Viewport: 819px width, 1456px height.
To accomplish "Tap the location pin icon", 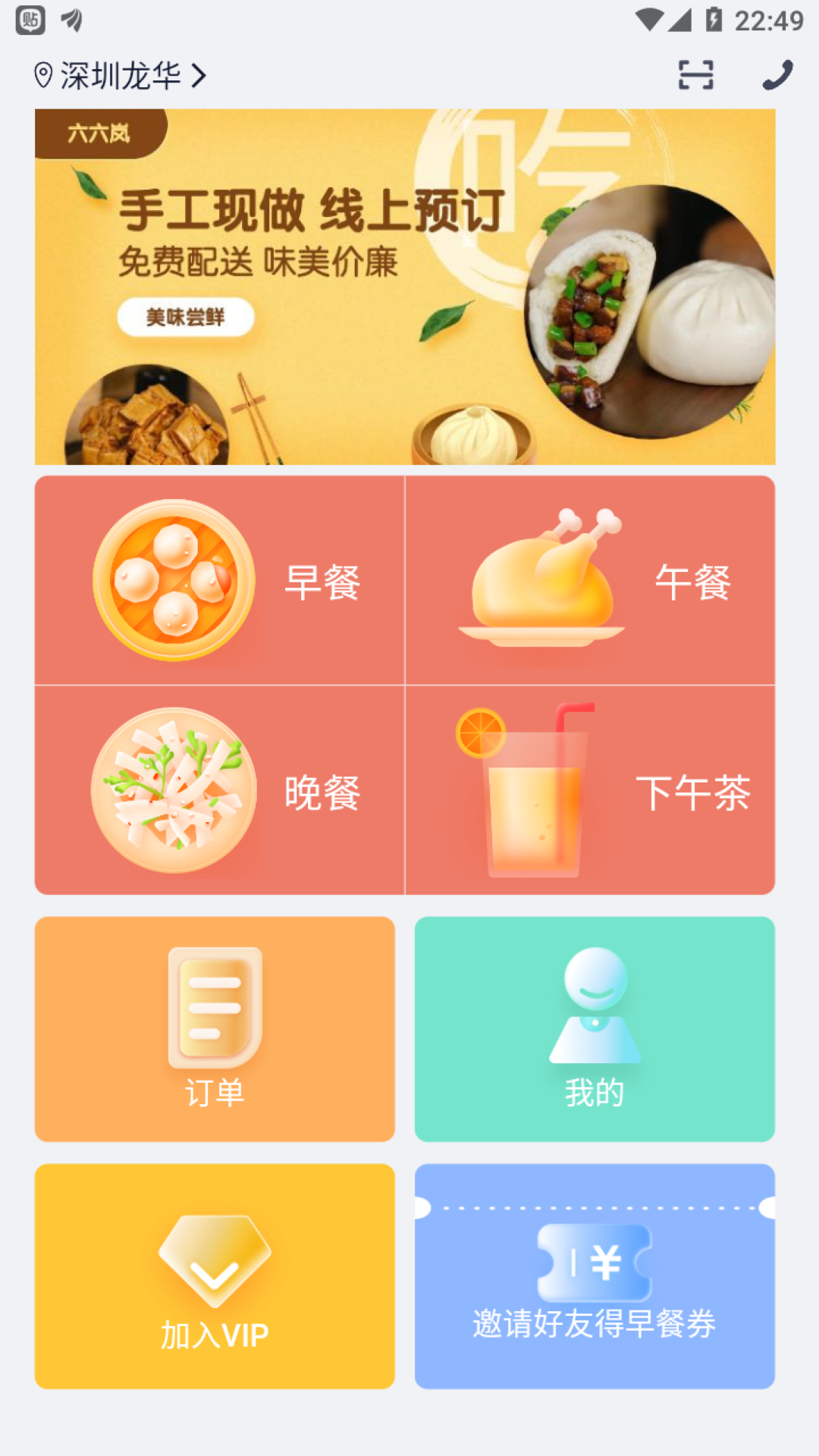I will pyautogui.click(x=43, y=74).
